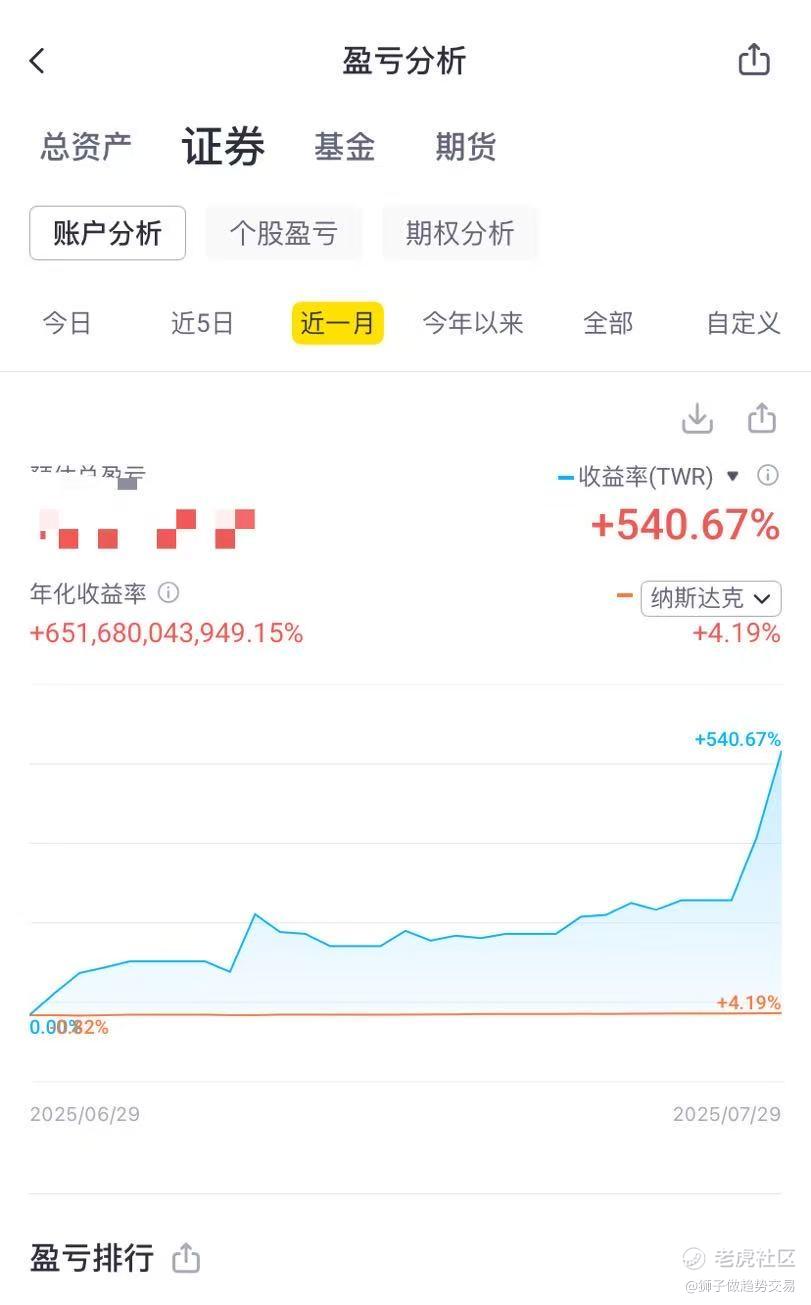Share the 盈亏分析 page from top bar

click(754, 60)
